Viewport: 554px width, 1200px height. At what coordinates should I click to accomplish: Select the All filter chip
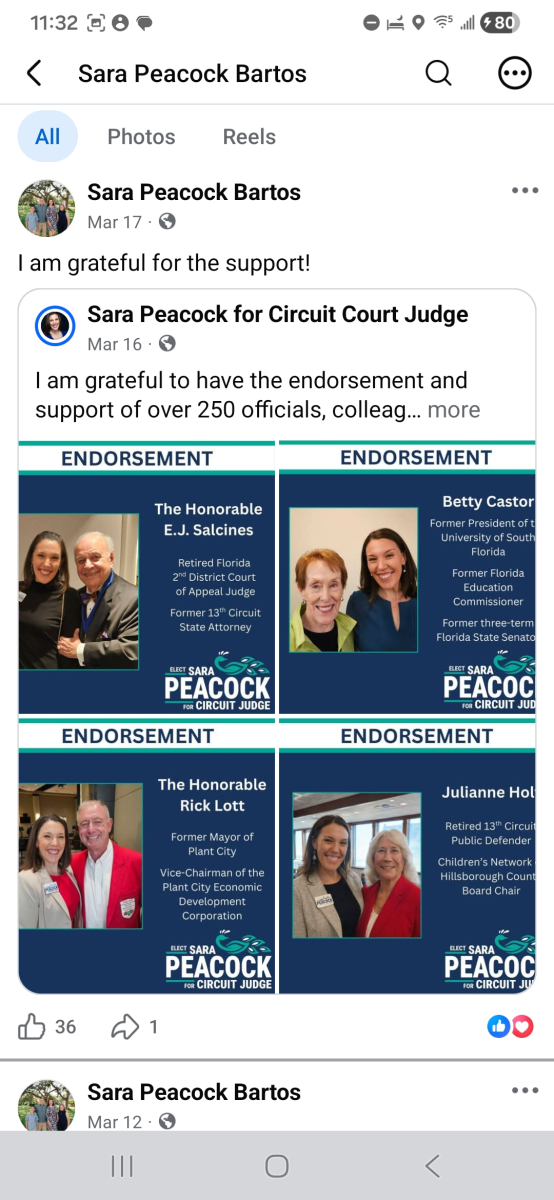tap(47, 137)
